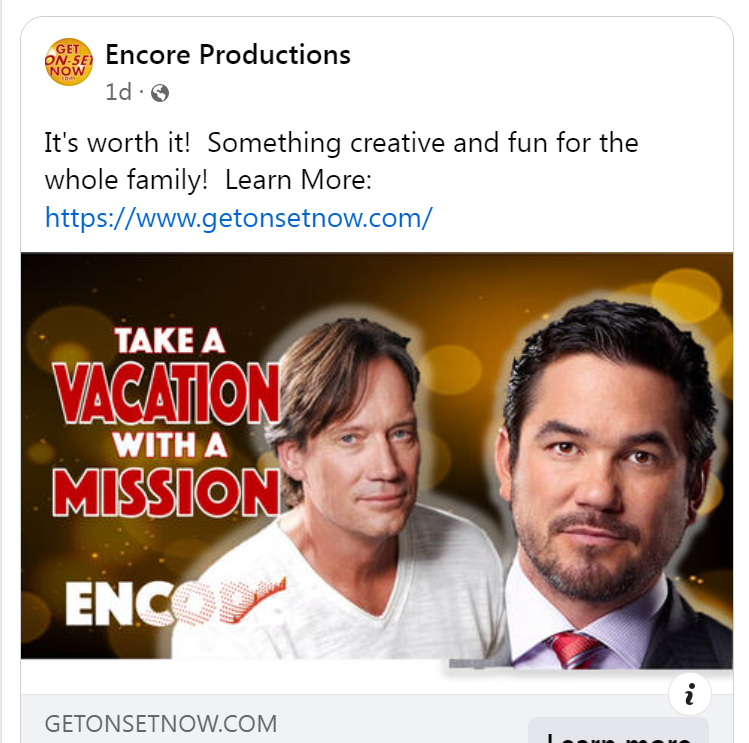This screenshot has height=743, width=749.
Task: Tap the Encore Productions profile picture
Action: point(68,62)
